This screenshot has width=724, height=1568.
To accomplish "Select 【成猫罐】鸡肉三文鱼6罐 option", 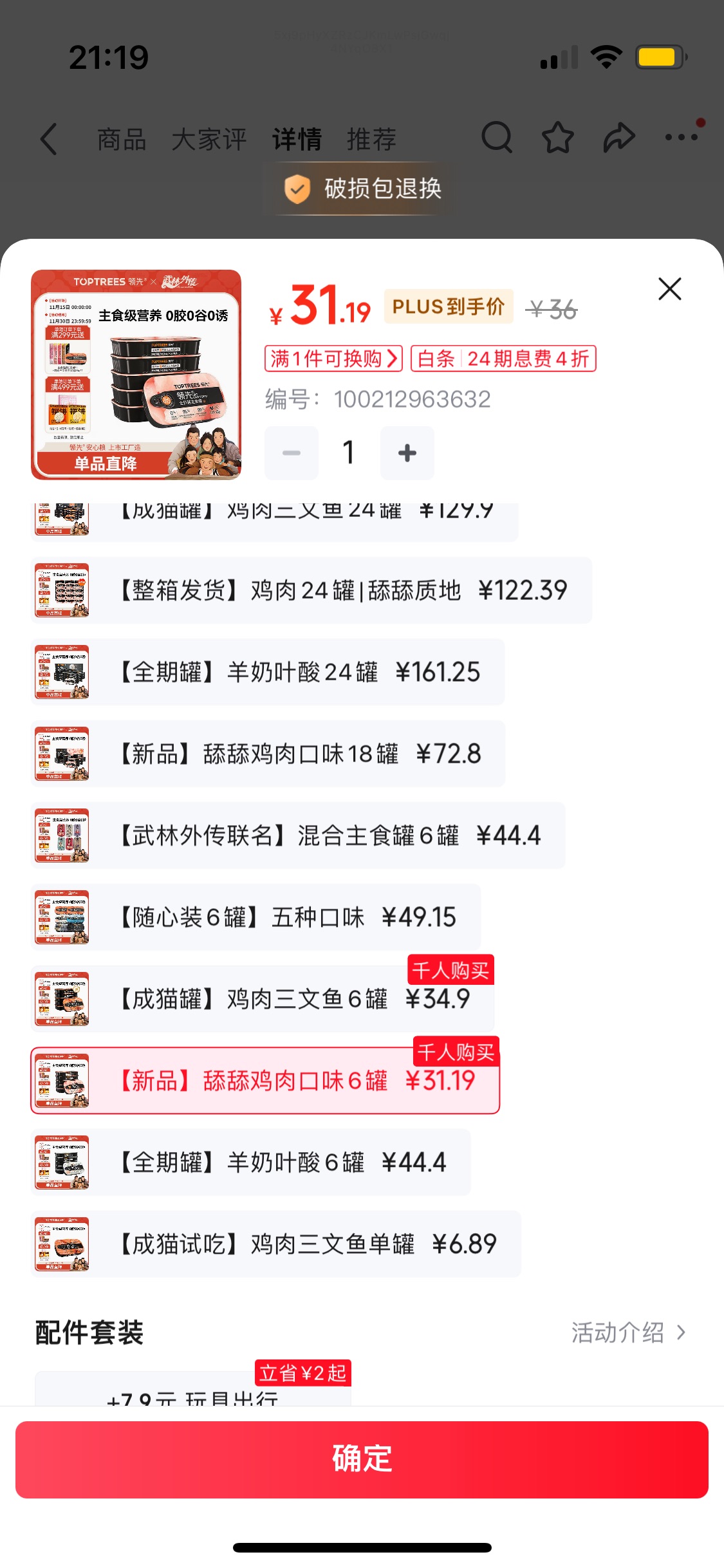I will [263, 999].
